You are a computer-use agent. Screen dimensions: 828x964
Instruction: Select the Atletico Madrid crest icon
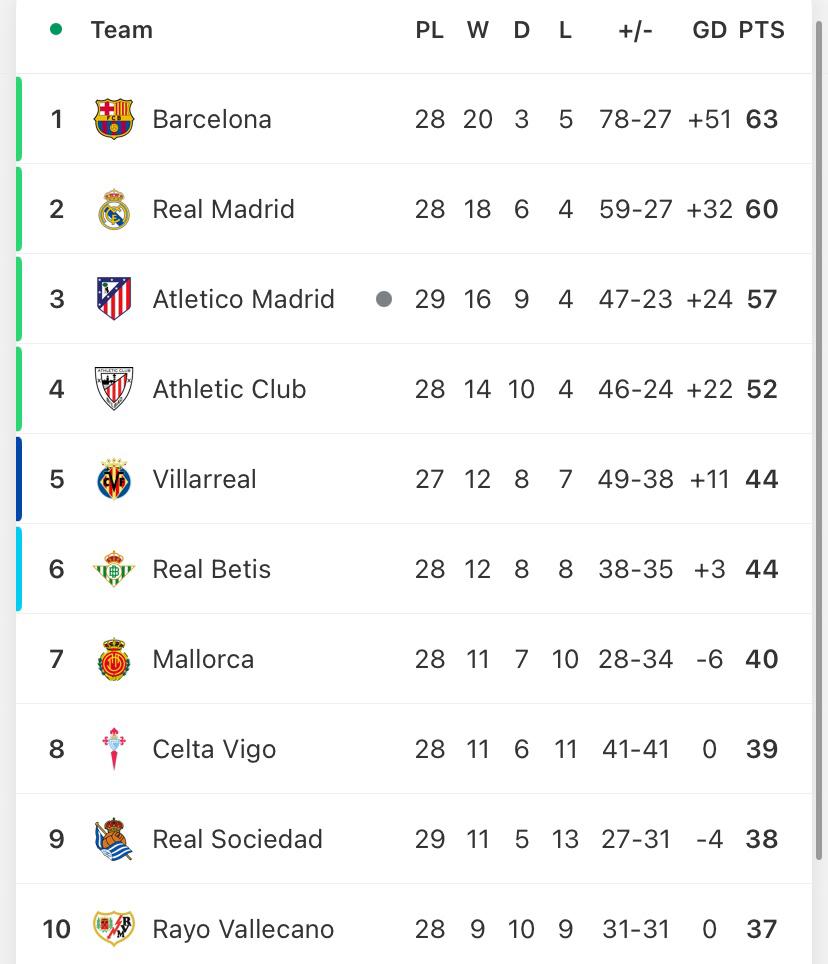point(114,298)
